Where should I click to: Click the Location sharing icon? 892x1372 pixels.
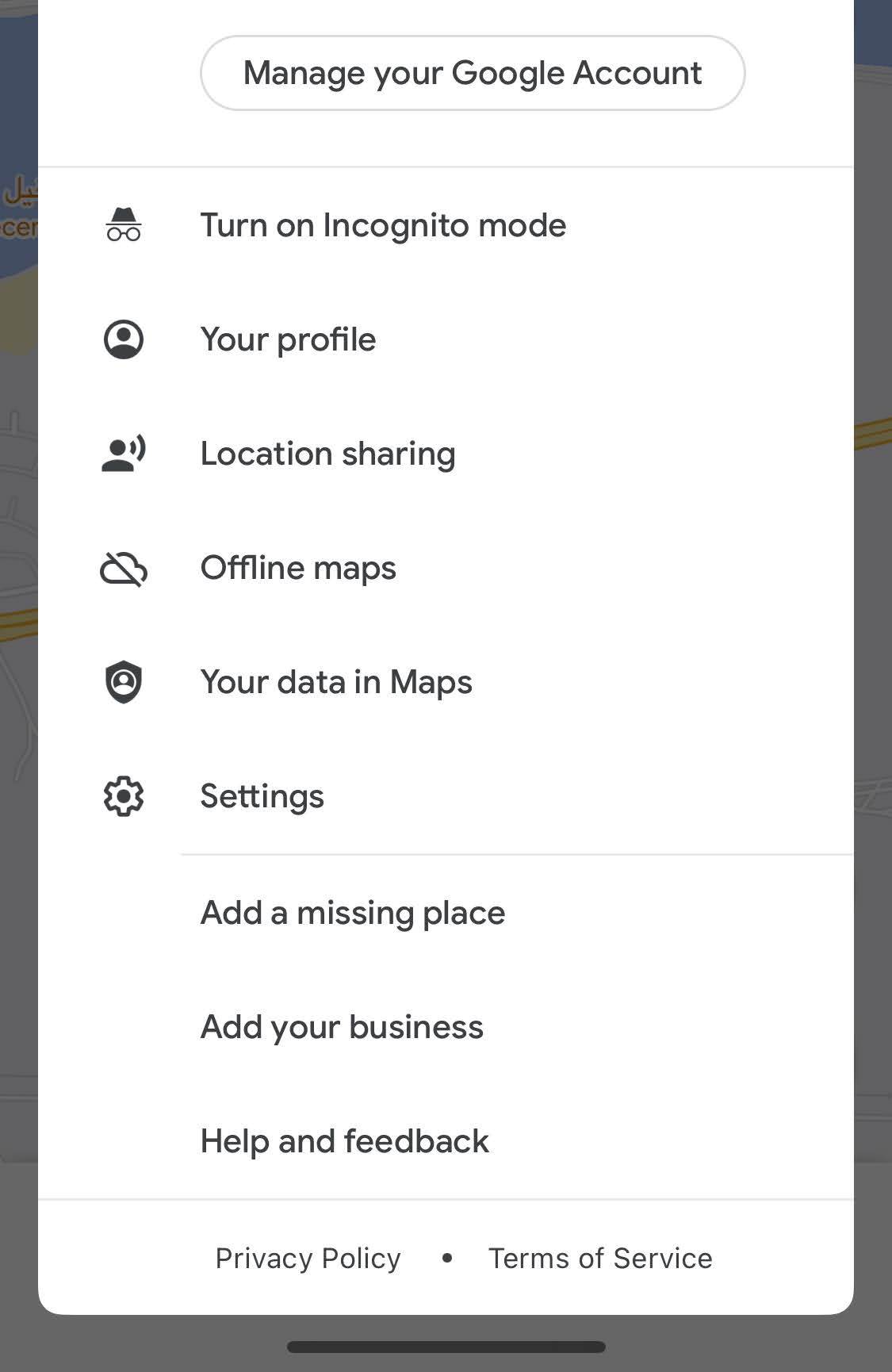click(x=123, y=453)
